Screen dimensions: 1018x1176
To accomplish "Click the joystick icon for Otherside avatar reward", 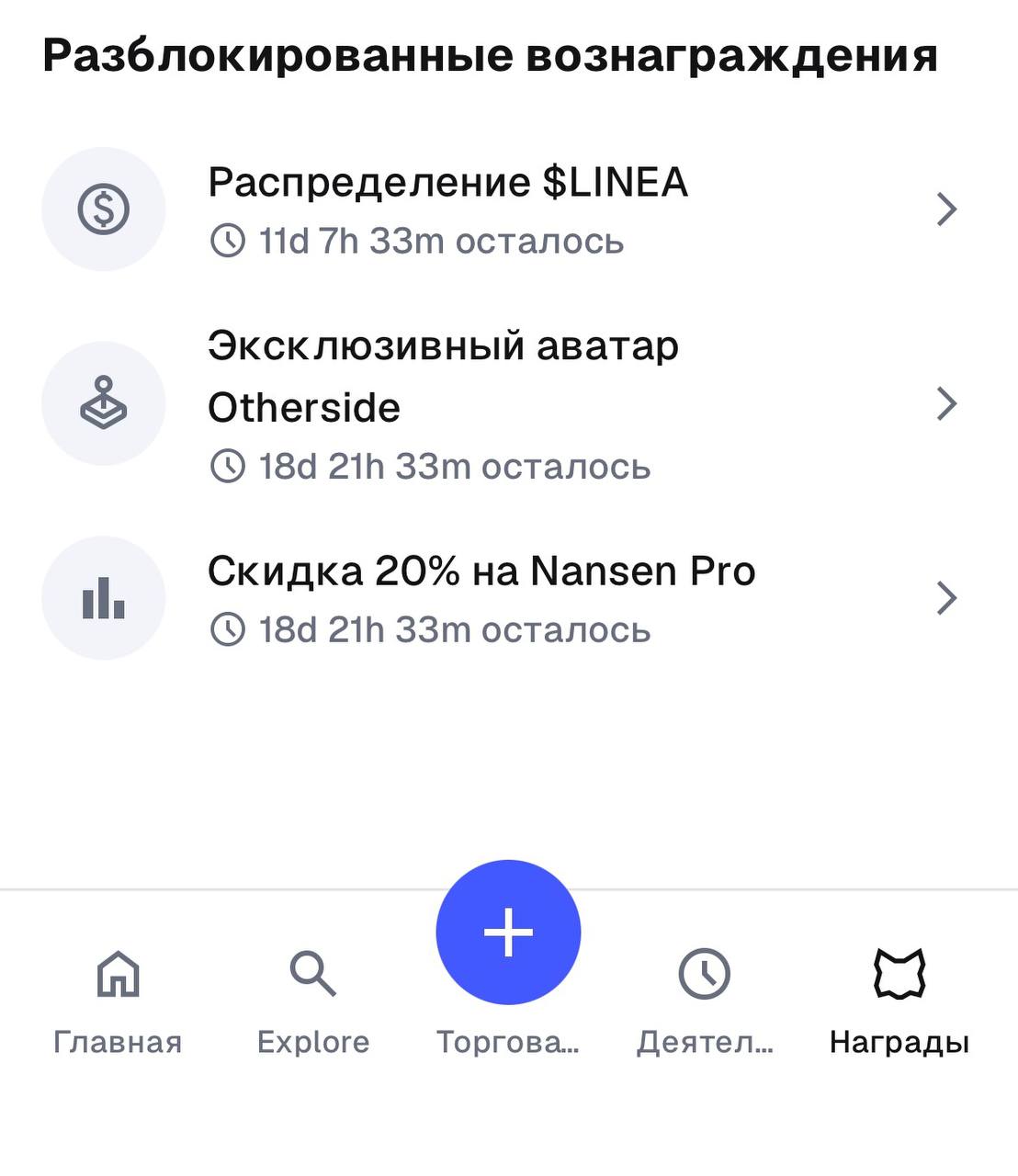I will click(x=104, y=402).
